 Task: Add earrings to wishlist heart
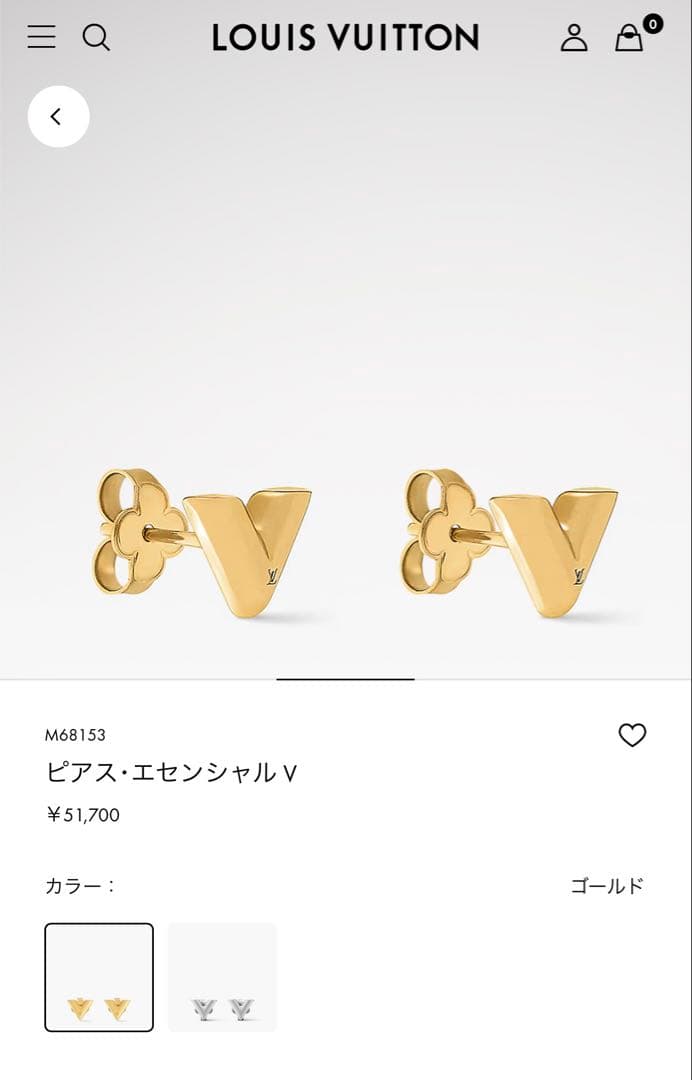tap(632, 735)
